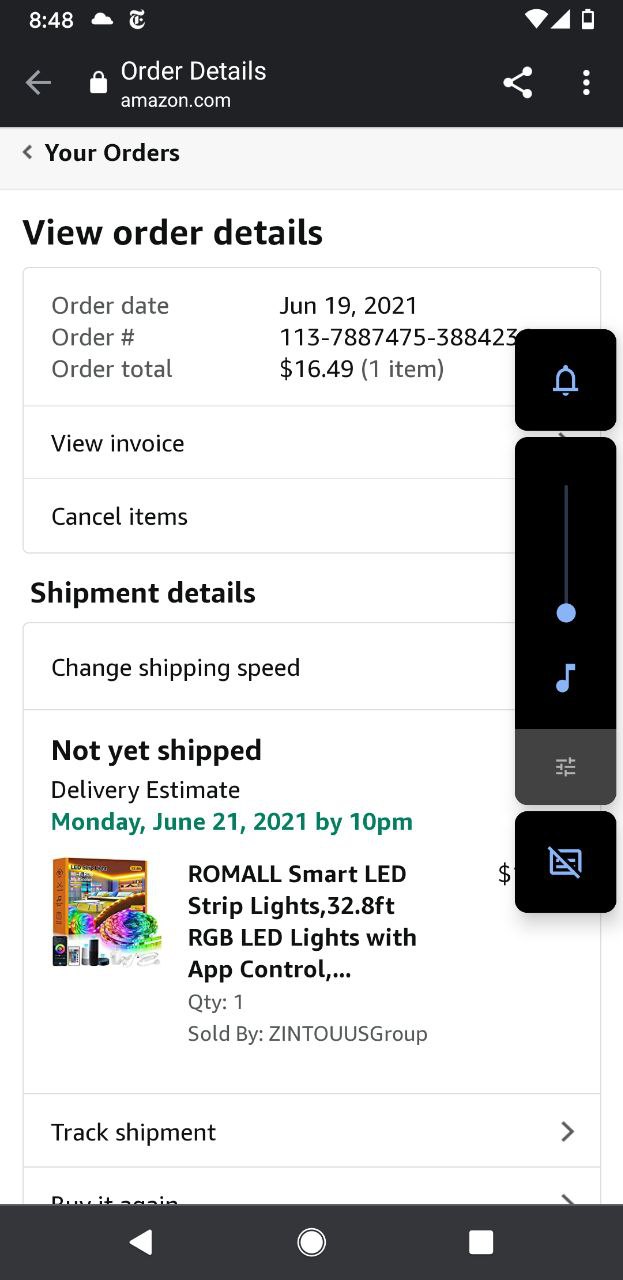
Task: Mute media using the music note icon
Action: (565, 678)
